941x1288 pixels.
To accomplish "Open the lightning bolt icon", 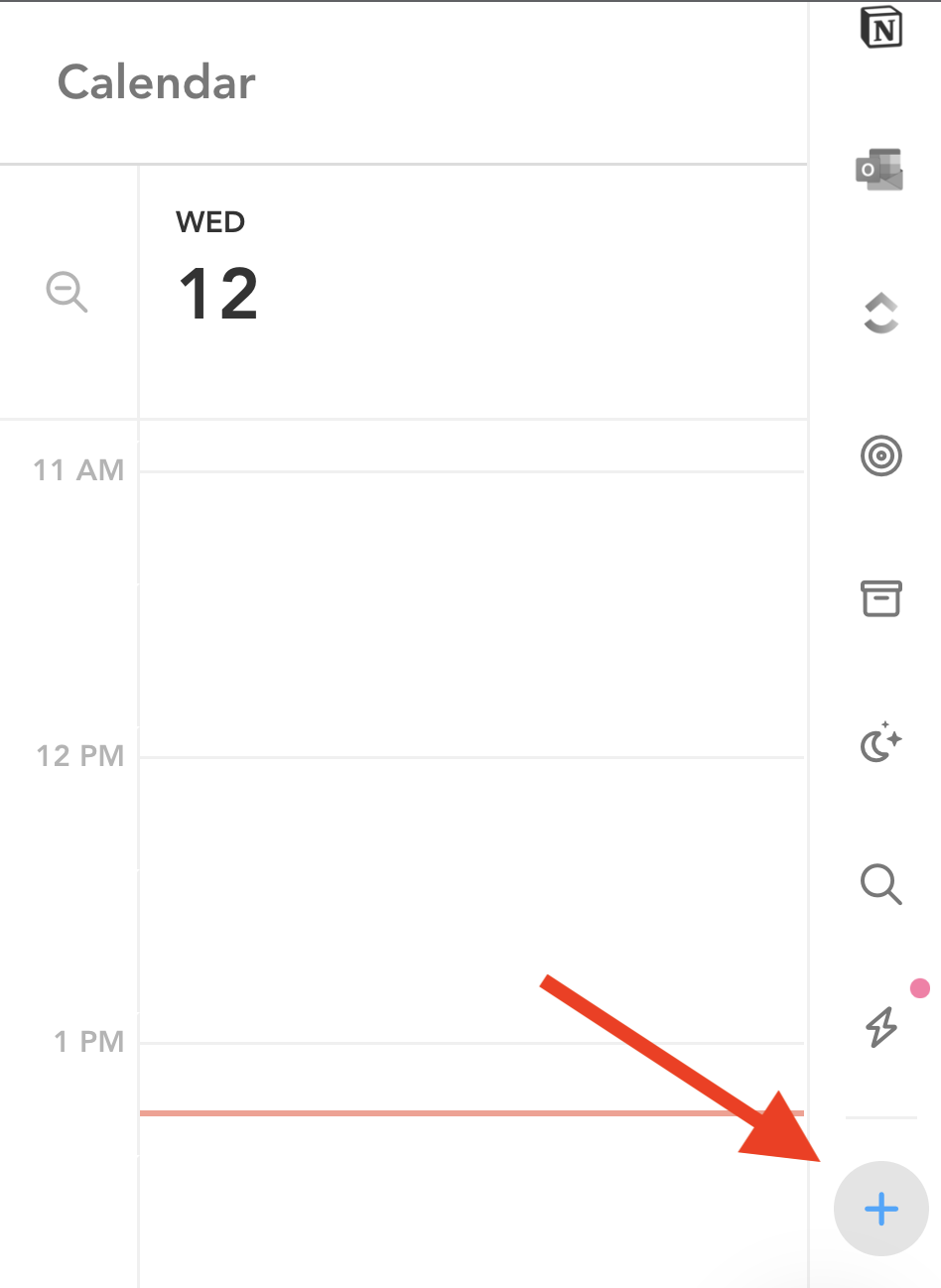I will (x=881, y=1026).
